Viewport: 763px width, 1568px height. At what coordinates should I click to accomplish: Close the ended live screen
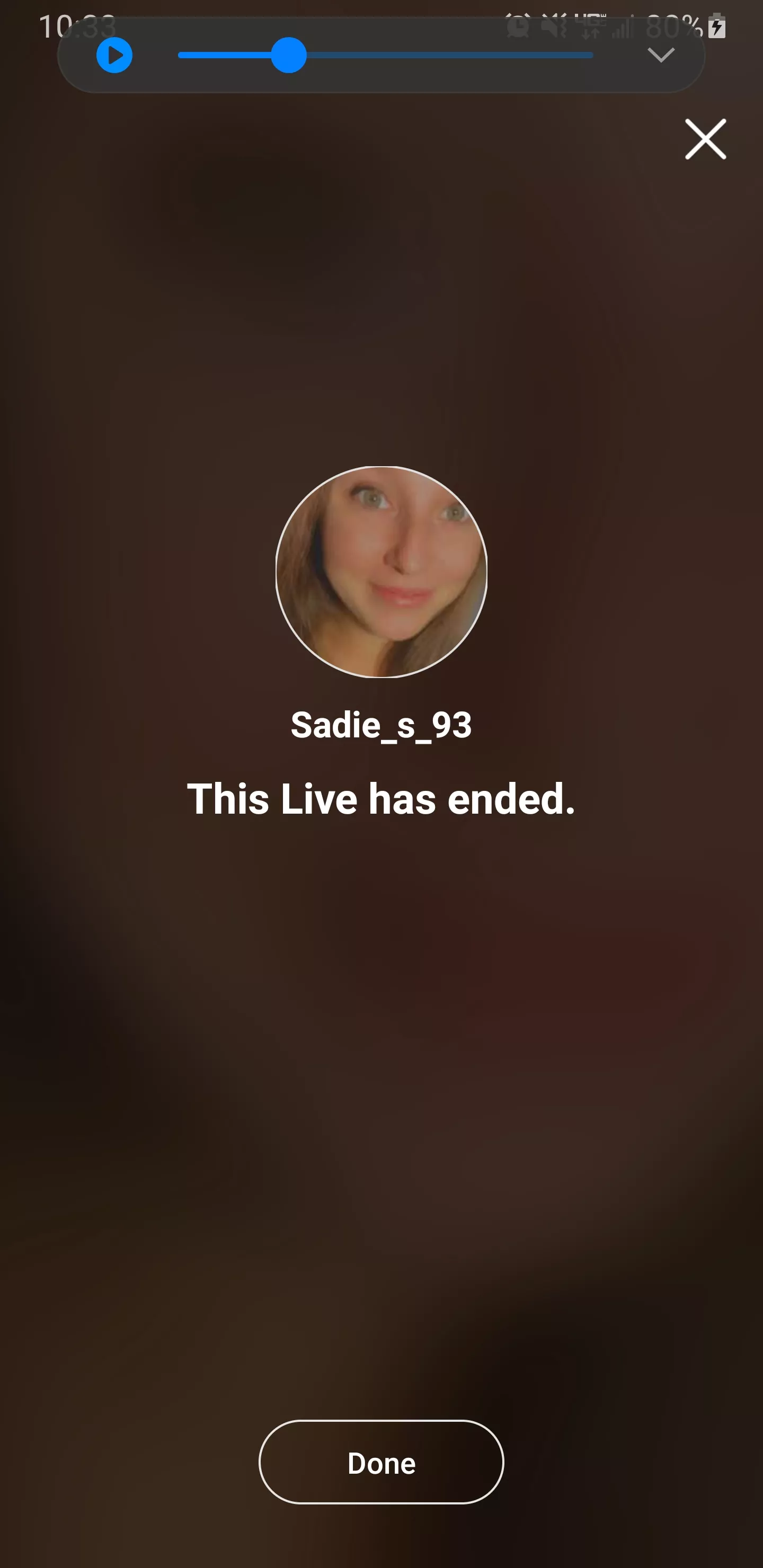pyautogui.click(x=705, y=139)
